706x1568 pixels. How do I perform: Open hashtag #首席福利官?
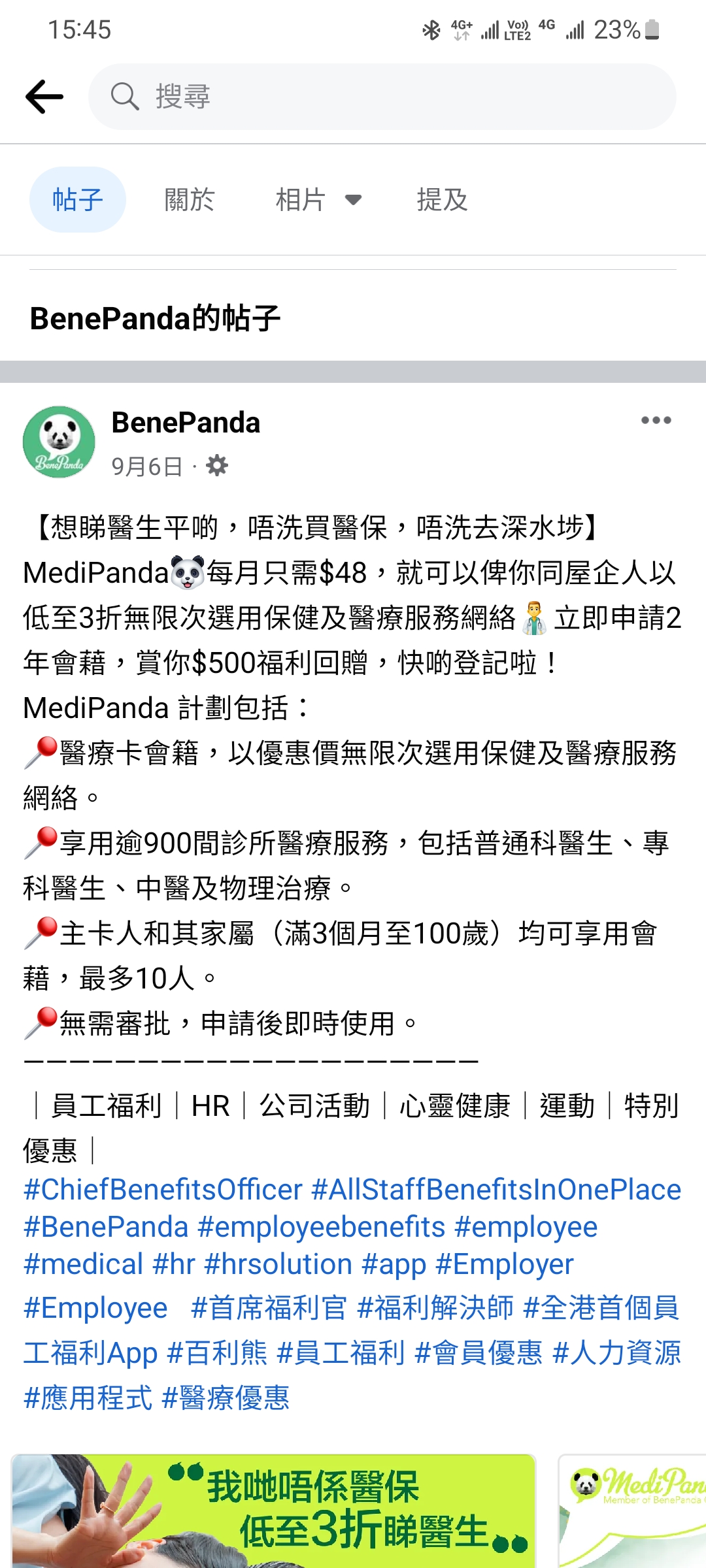269,1308
